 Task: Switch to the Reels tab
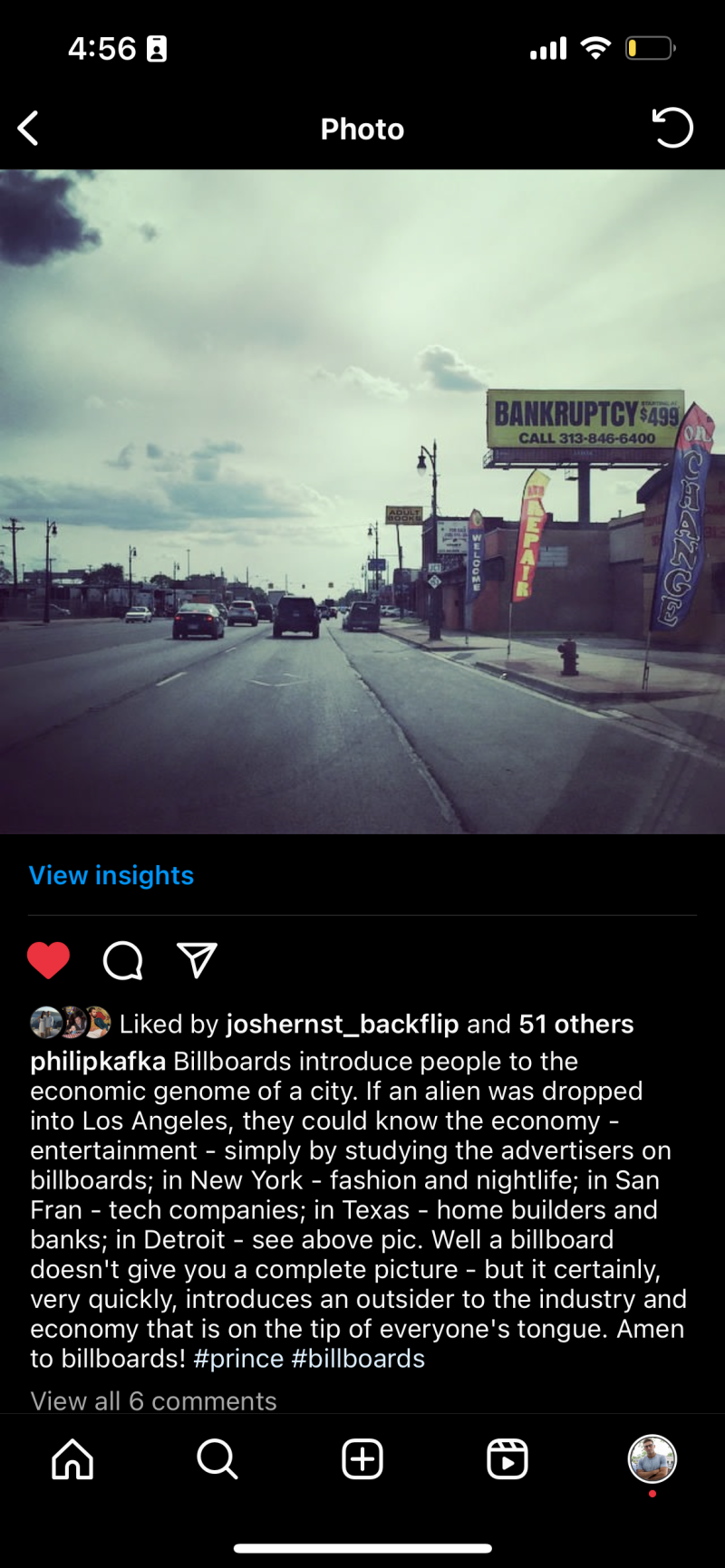507,1459
